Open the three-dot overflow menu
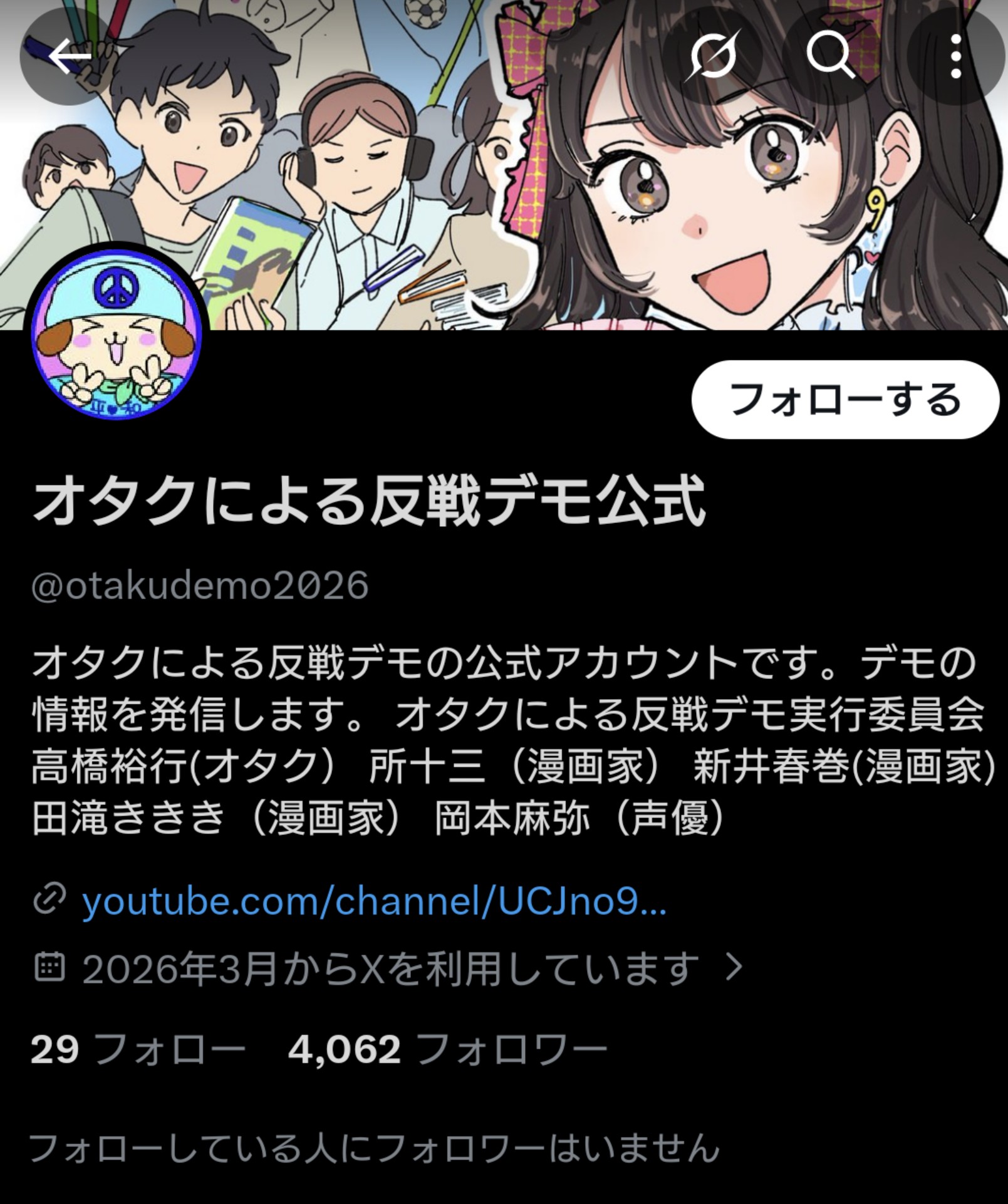 (955, 57)
